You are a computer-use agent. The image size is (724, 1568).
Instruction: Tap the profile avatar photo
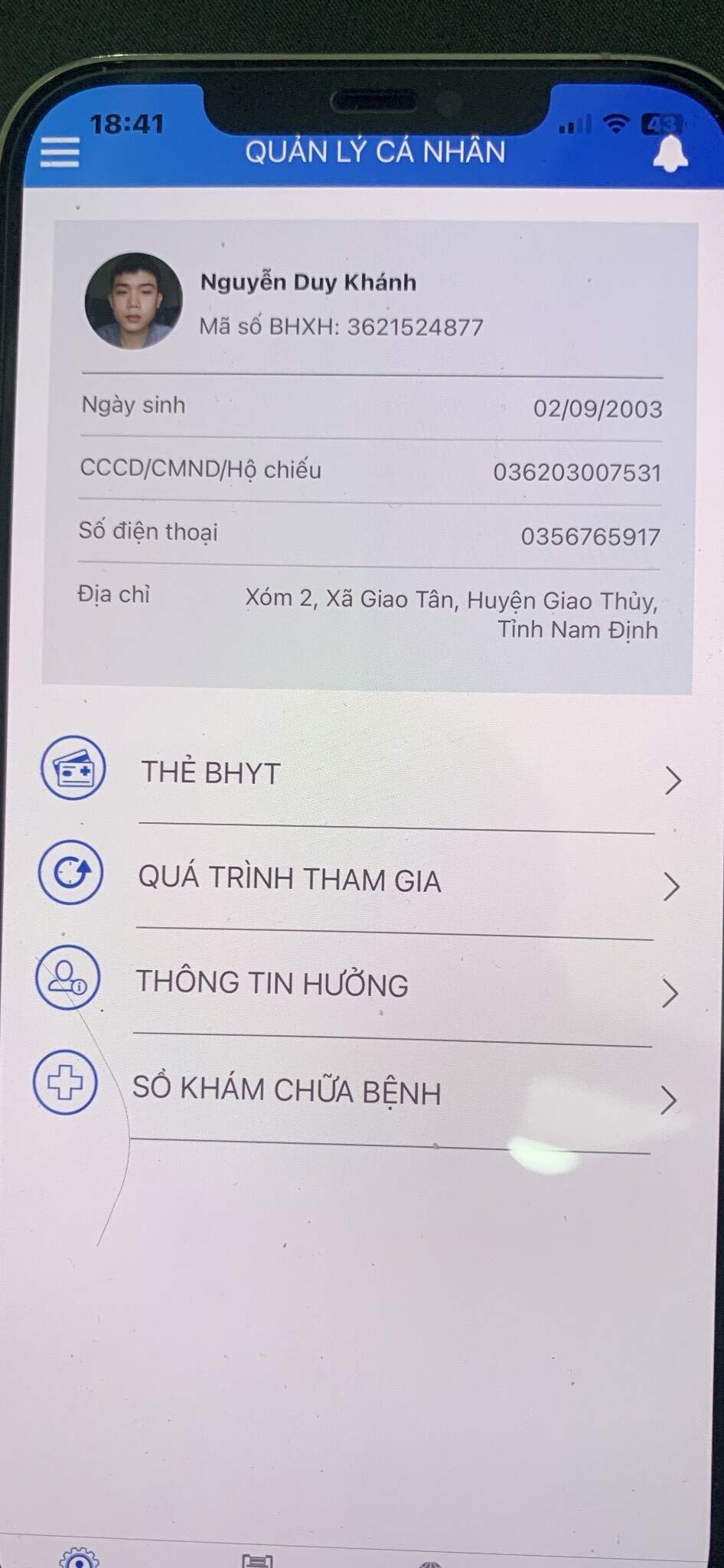tap(133, 302)
